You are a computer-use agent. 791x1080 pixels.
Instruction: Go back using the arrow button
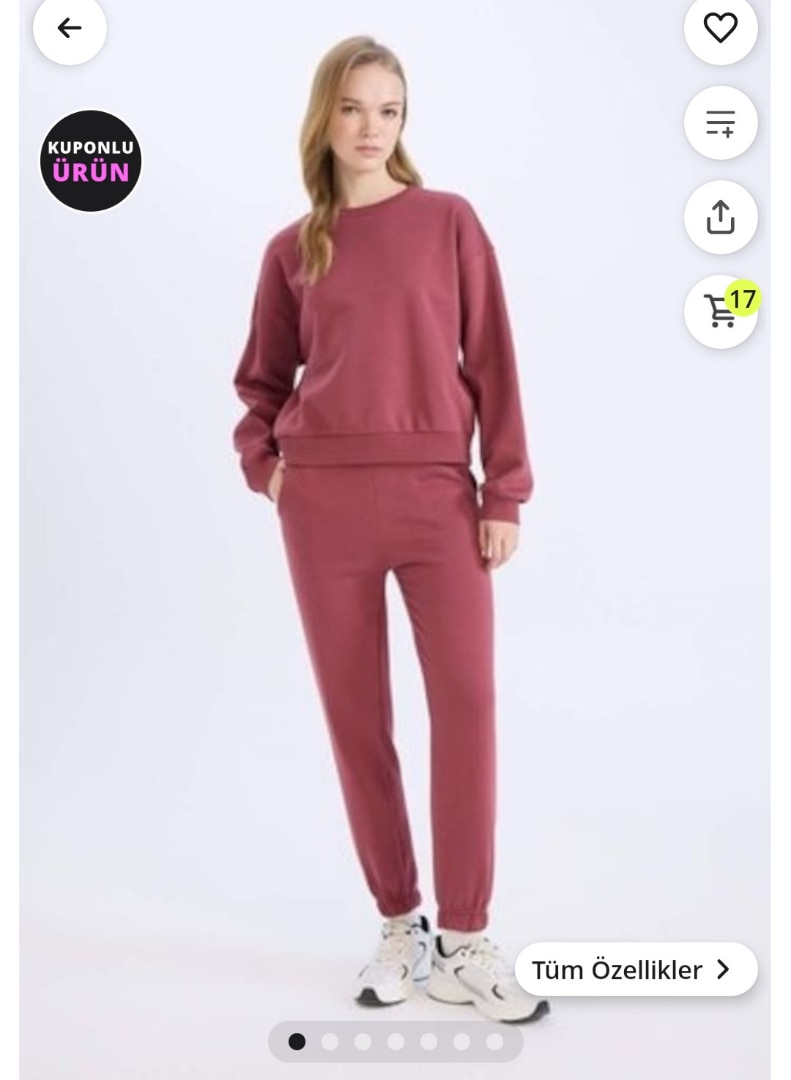[x=70, y=28]
